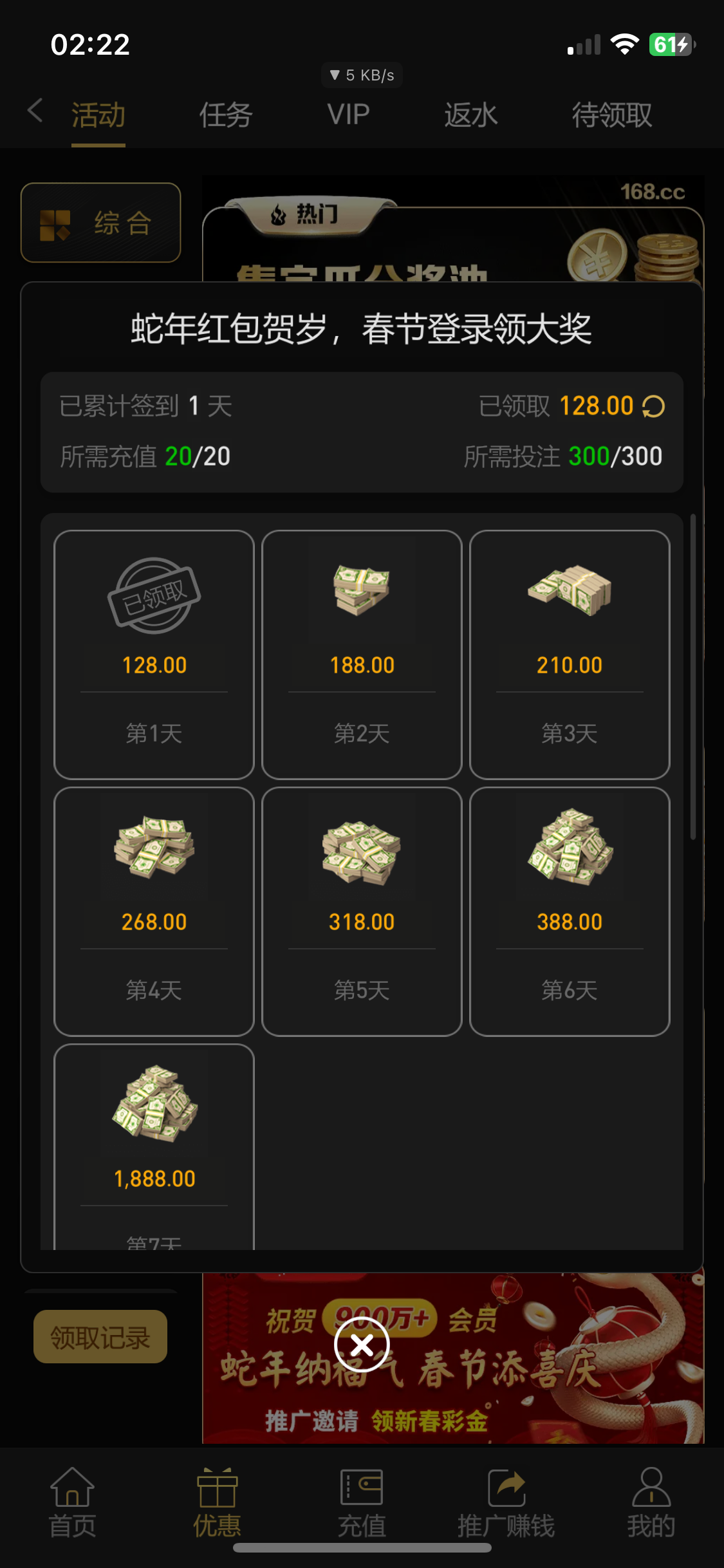Close the red-packet popup
The image size is (724, 1568).
362,1345
